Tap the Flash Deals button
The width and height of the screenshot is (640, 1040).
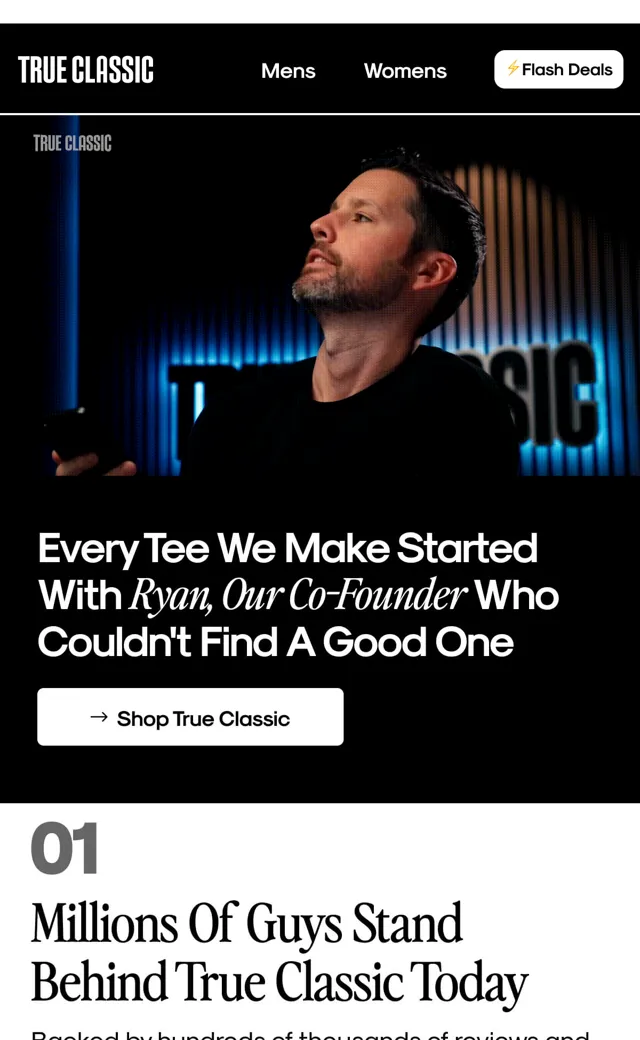click(x=558, y=70)
